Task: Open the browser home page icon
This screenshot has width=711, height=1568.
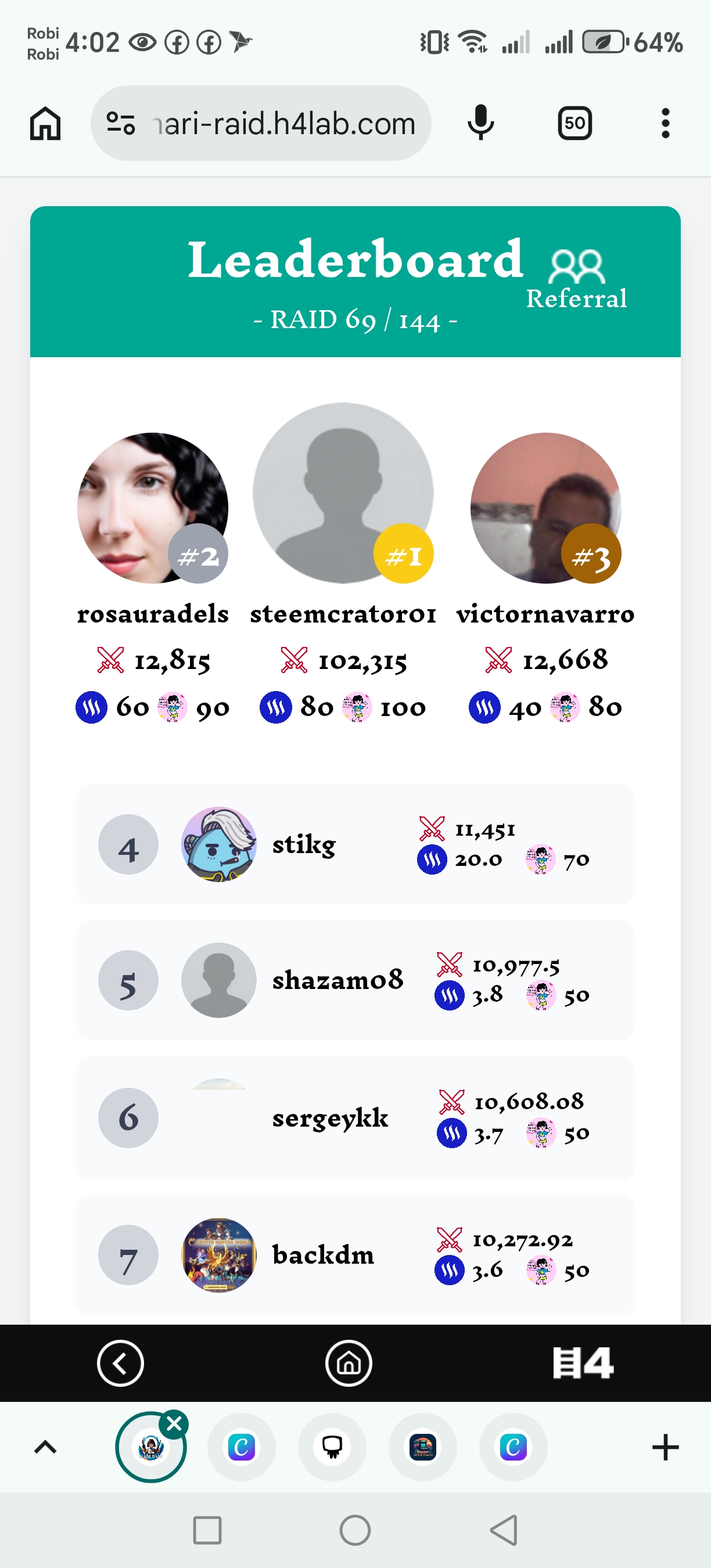Action: 46,124
